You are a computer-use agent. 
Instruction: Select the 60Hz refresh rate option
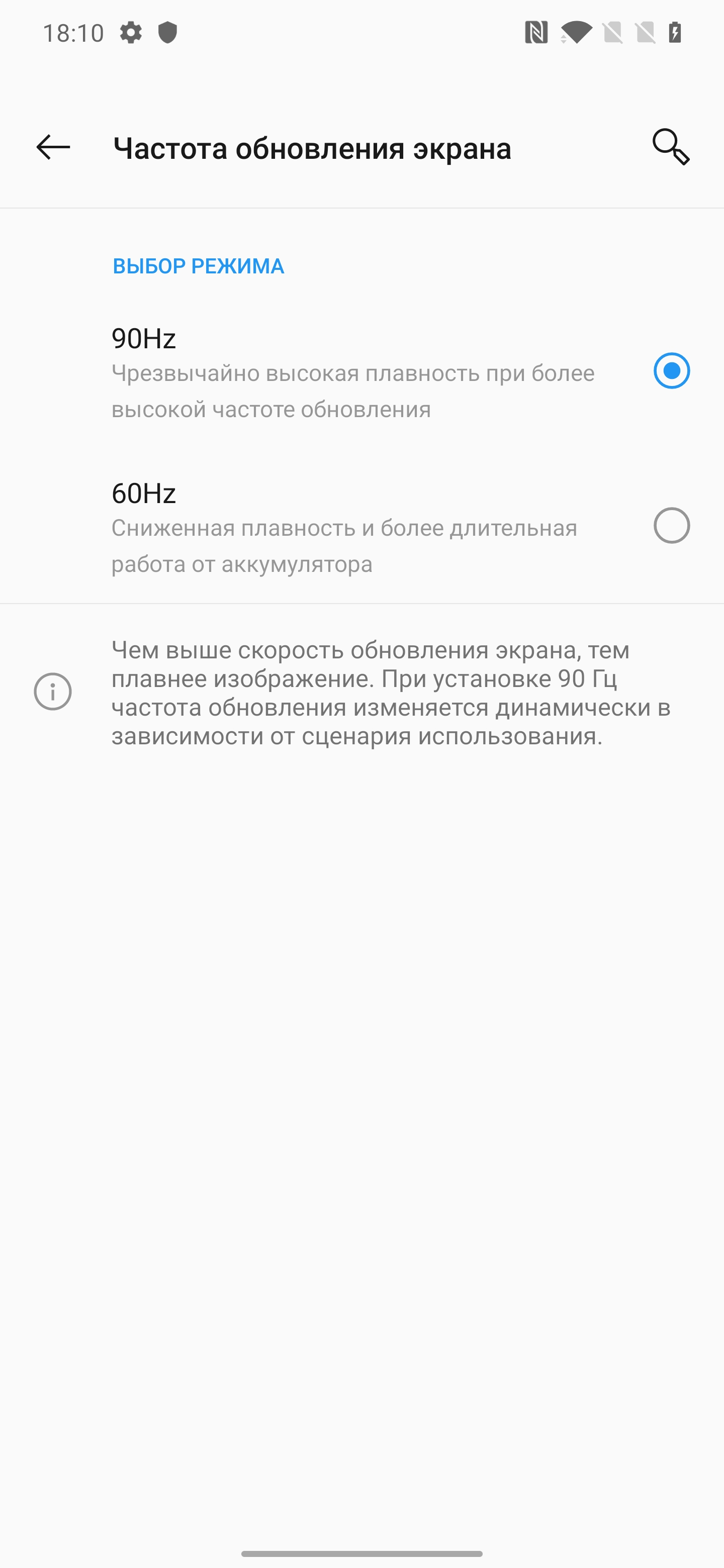click(671, 525)
